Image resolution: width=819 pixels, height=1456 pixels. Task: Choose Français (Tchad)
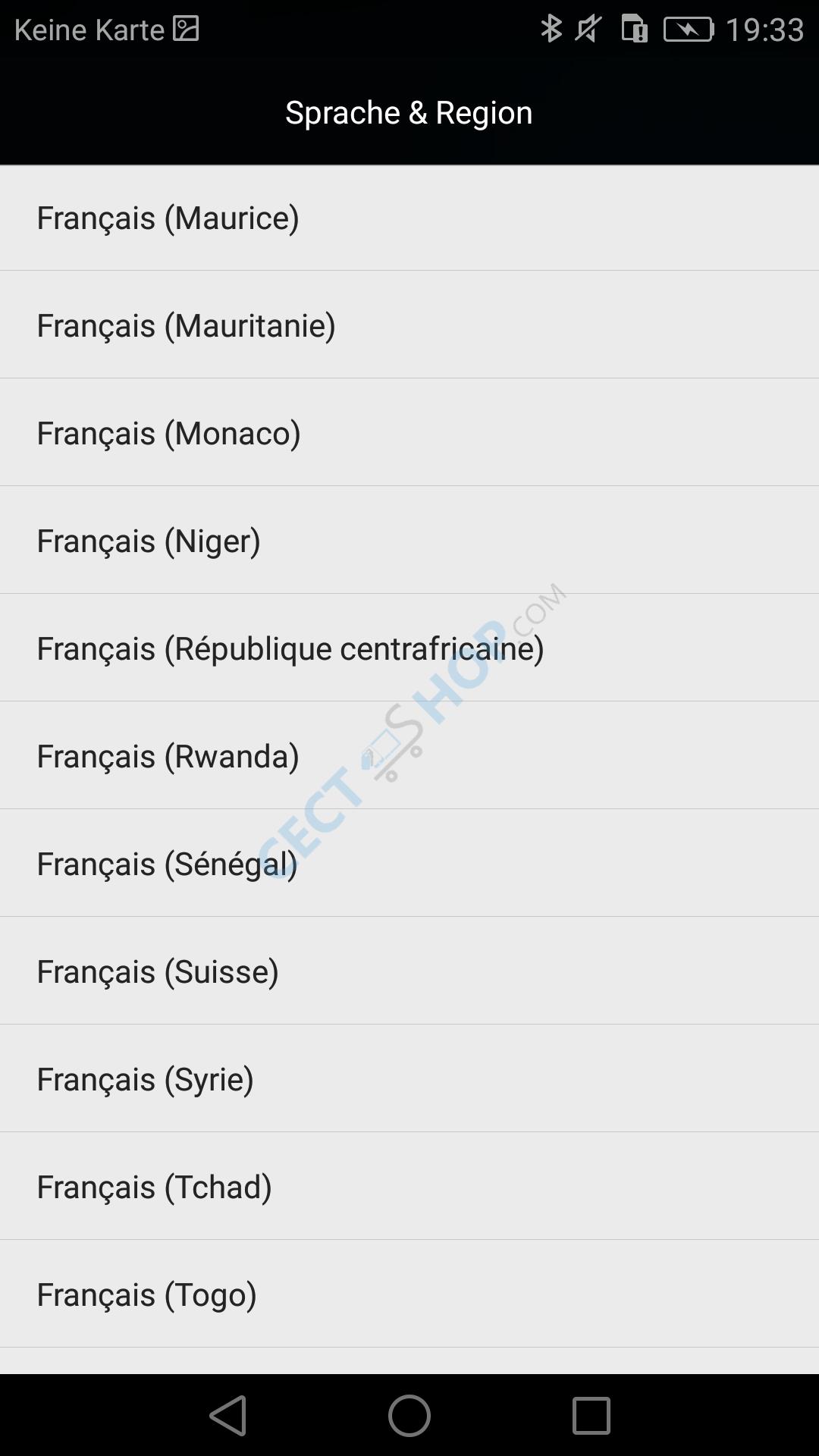tap(409, 1186)
